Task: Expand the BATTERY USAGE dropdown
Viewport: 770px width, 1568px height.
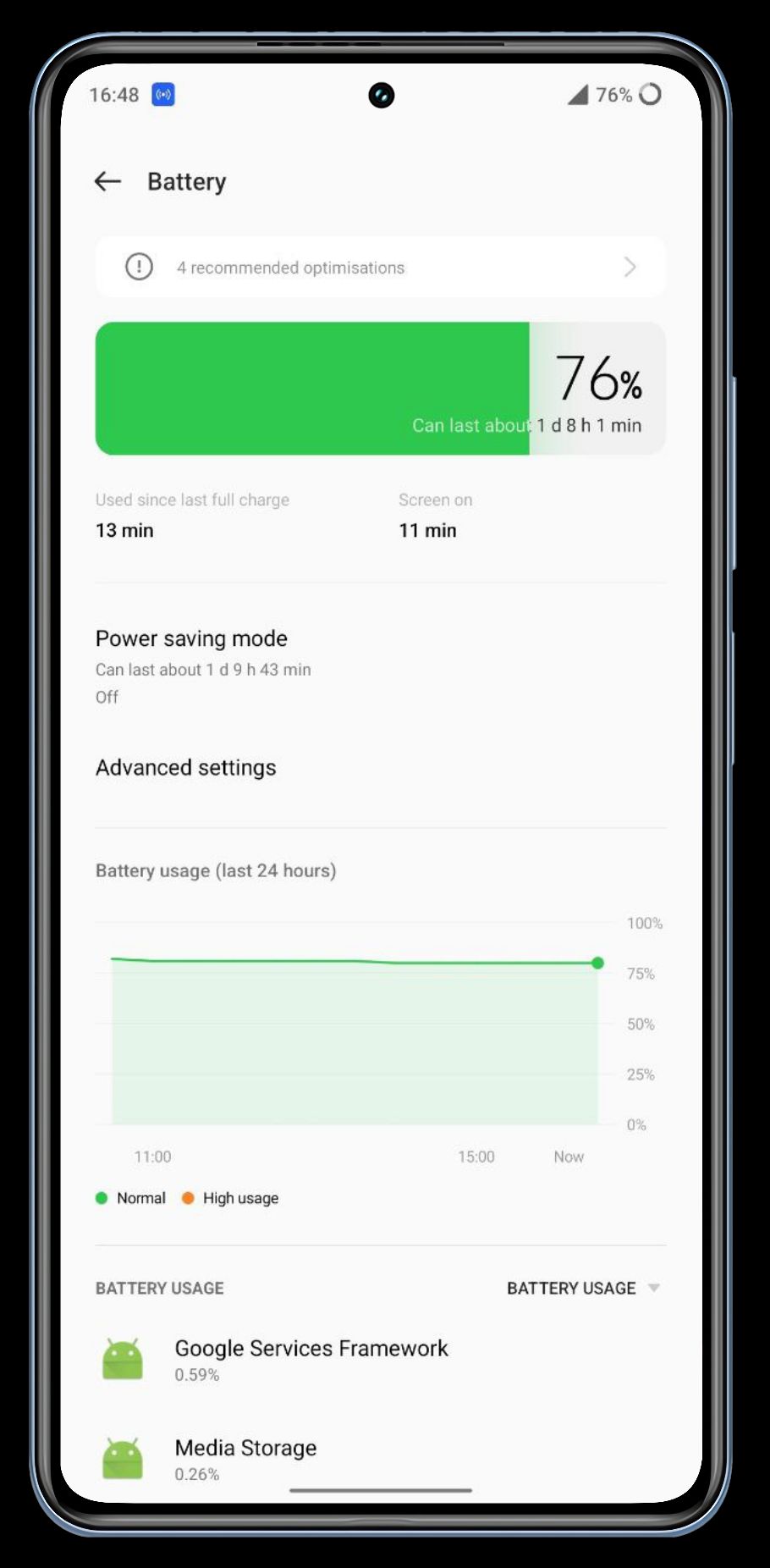Action: [583, 1288]
